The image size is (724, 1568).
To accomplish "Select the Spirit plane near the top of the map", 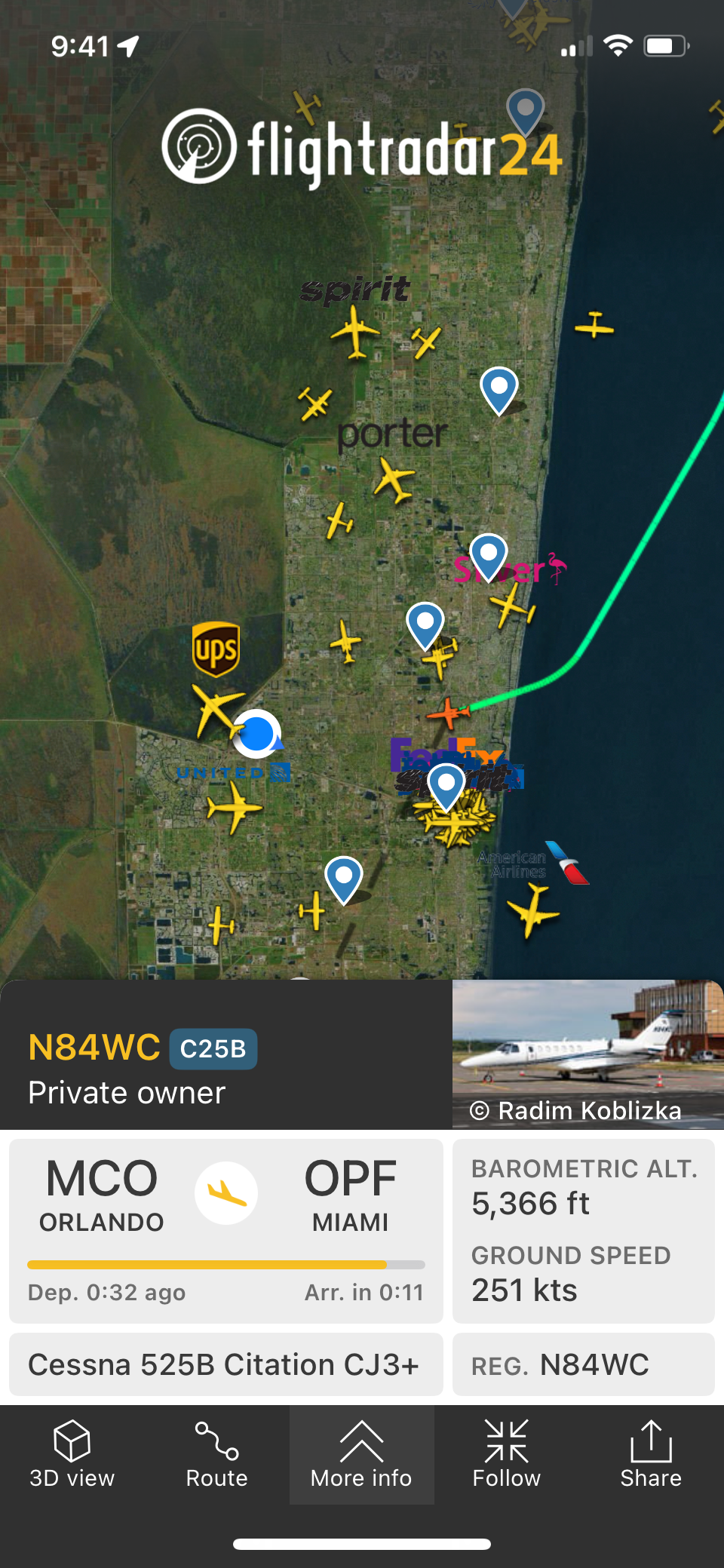I will [x=354, y=331].
